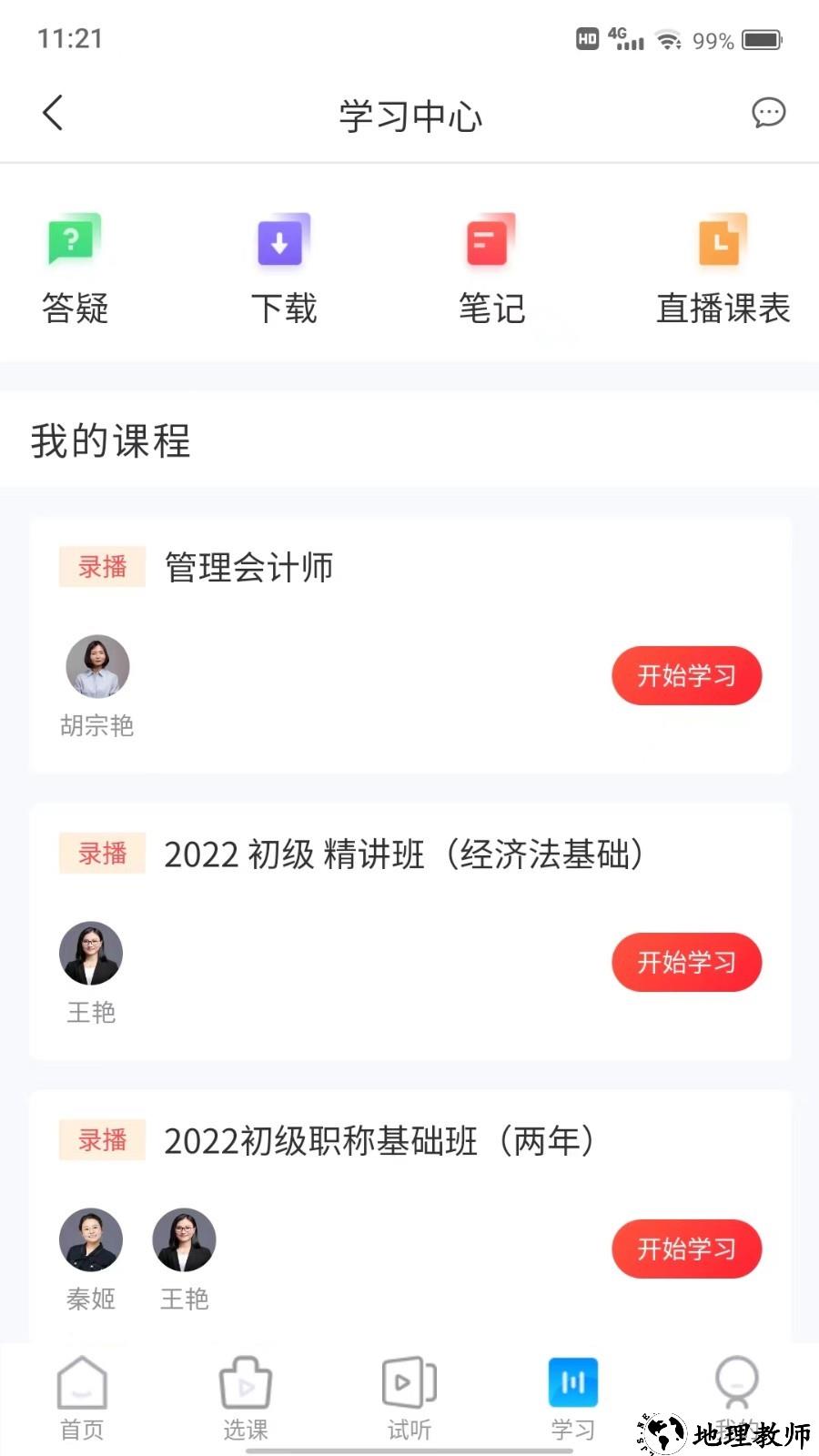Tap the 我的课程 section header
The width and height of the screenshot is (819, 1456).
(x=111, y=442)
